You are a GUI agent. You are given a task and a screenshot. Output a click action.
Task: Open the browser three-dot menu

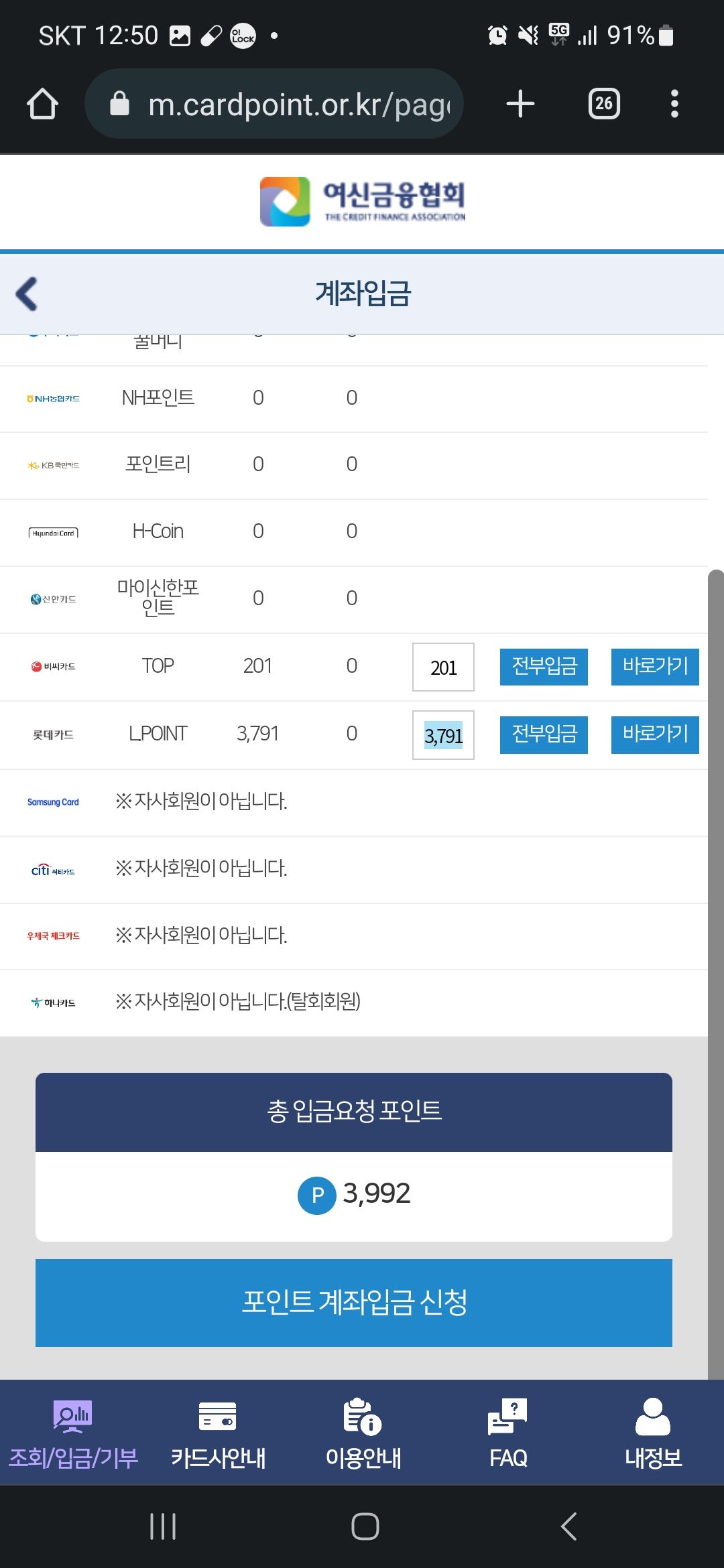coord(675,103)
